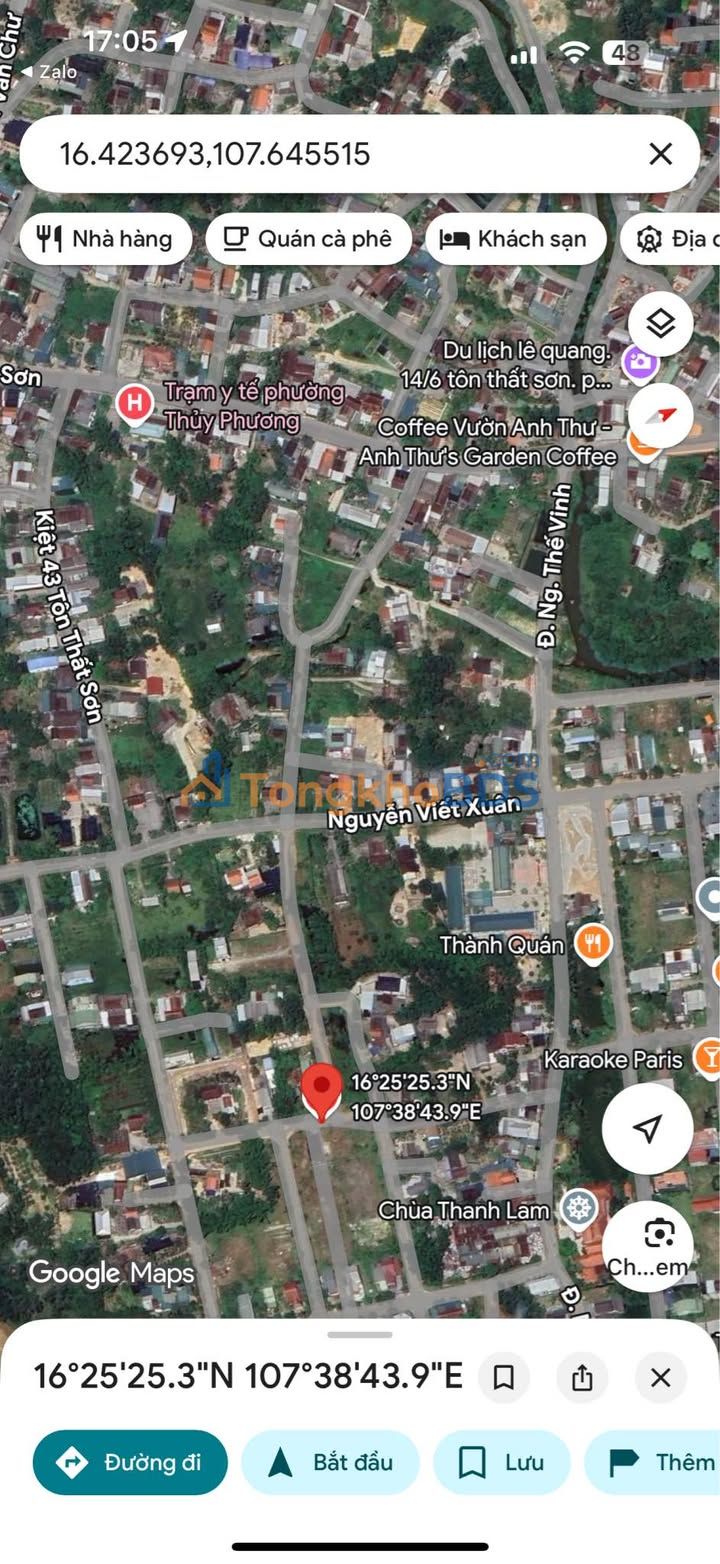Screen dimensions: 720x1564
Task: Center the map on my location
Action: pyautogui.click(x=648, y=1128)
